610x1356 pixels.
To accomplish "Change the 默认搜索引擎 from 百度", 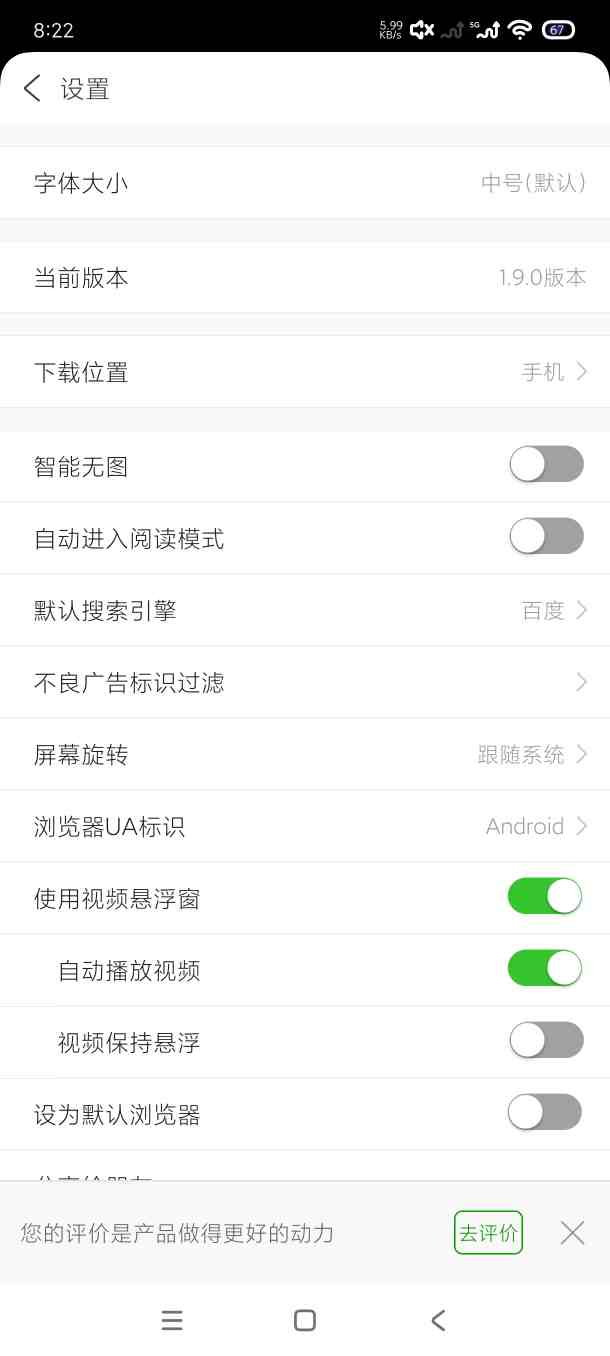I will [305, 610].
